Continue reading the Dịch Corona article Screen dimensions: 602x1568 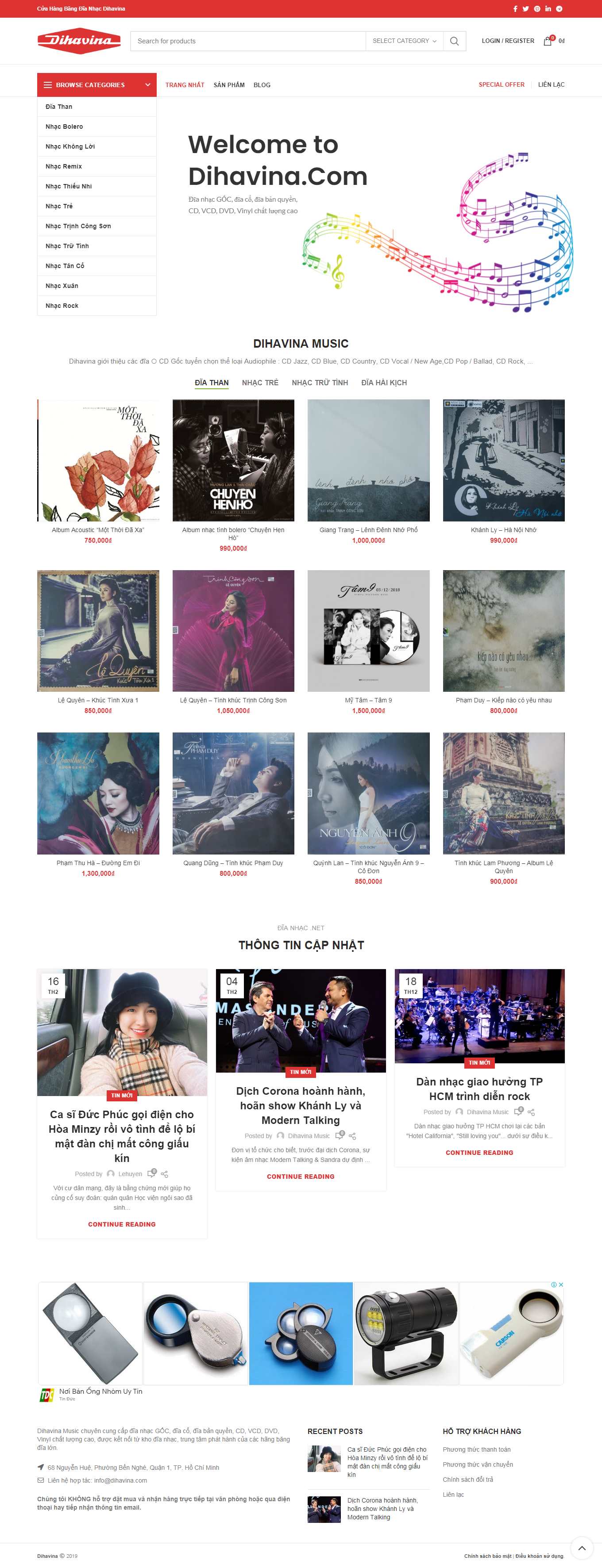pos(301,1176)
